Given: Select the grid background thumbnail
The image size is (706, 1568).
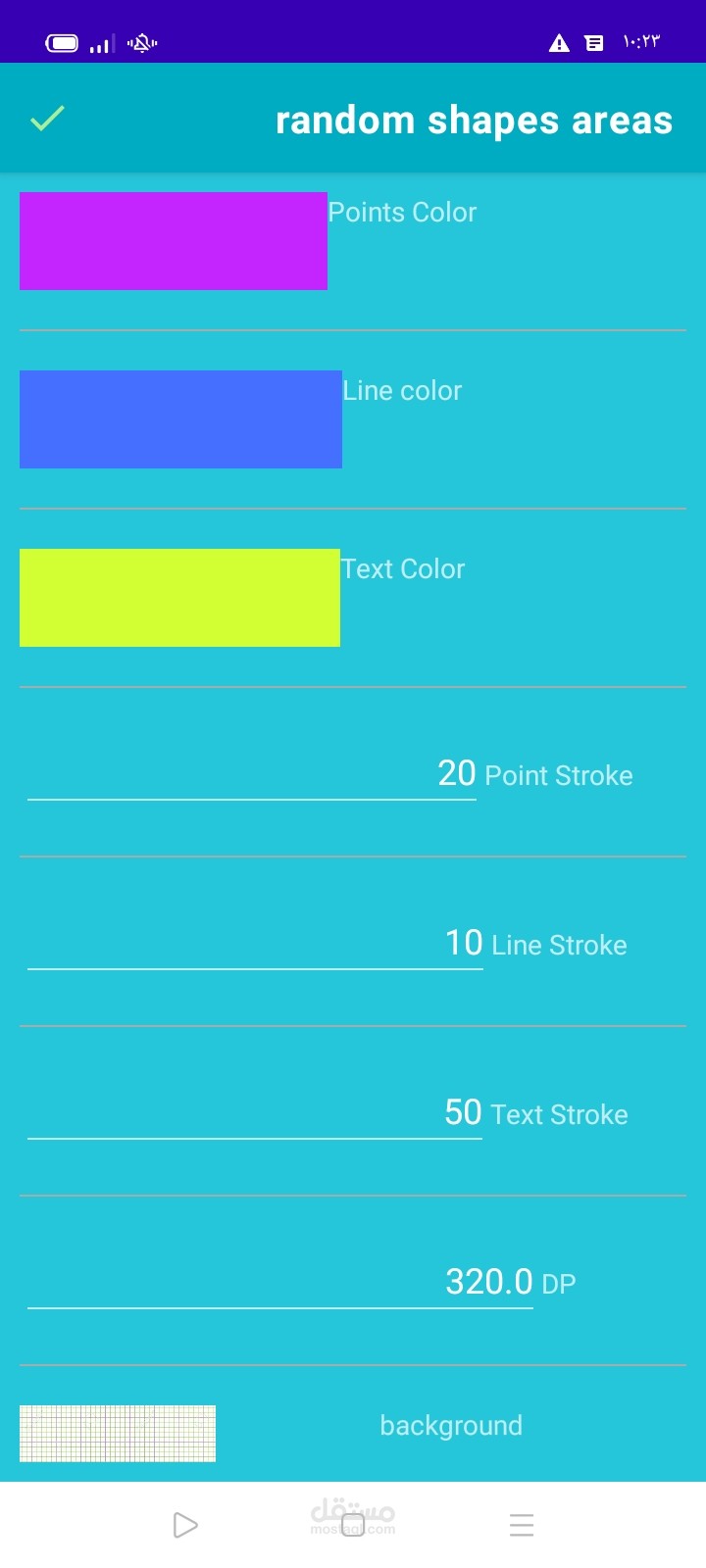Looking at the screenshot, I should point(118,1434).
